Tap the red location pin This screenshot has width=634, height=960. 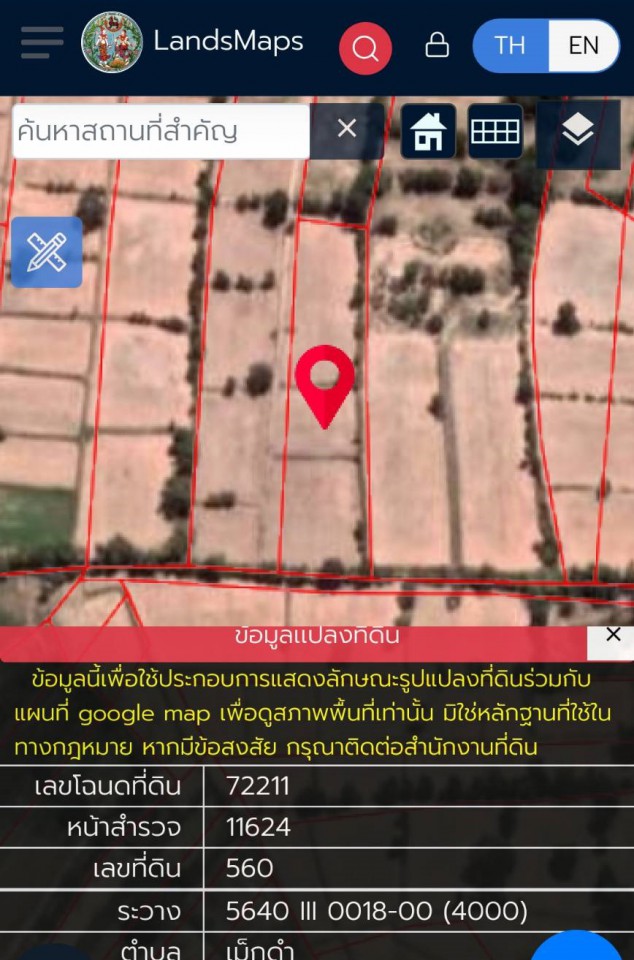tap(325, 381)
